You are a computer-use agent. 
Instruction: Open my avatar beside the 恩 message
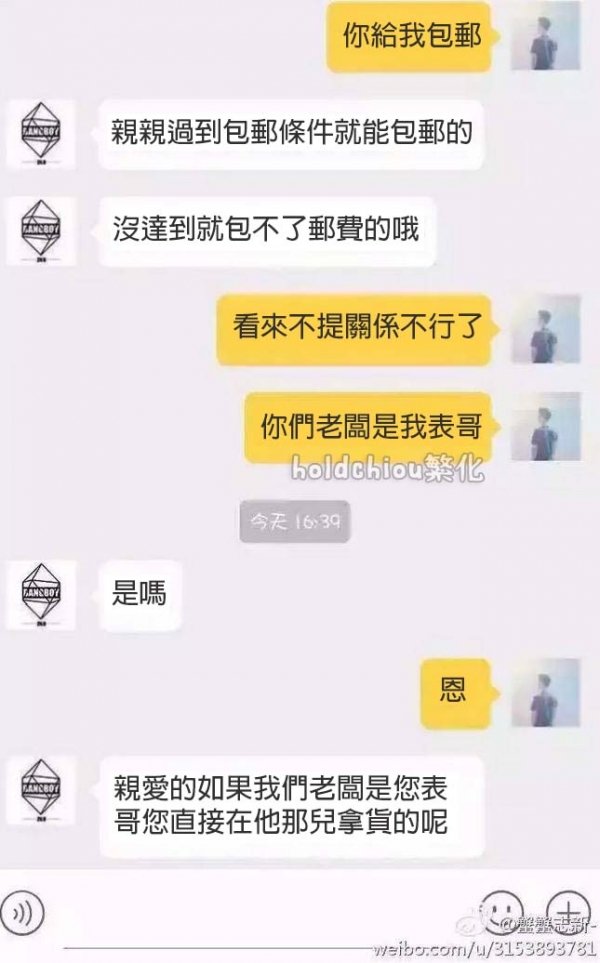click(545, 692)
